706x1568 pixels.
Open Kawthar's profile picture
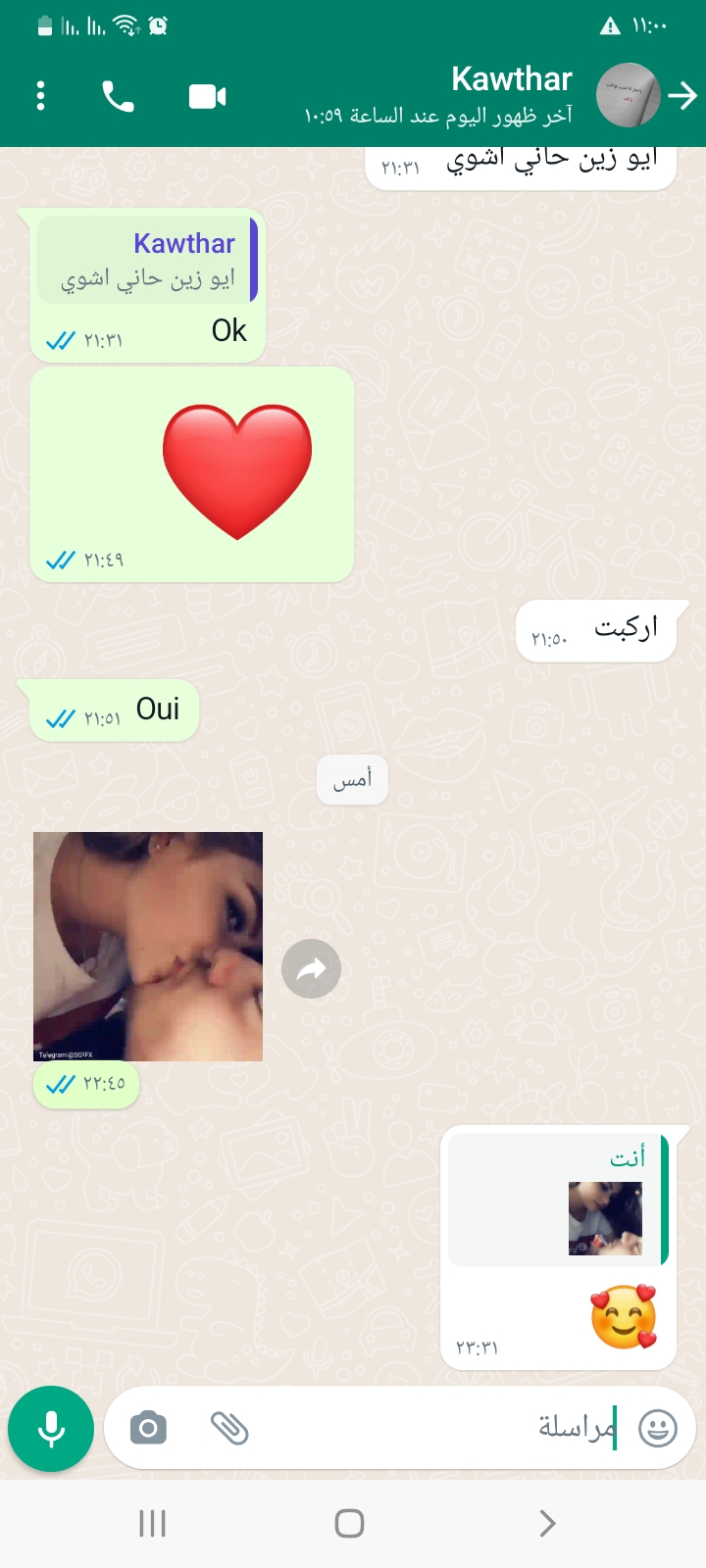point(629,95)
